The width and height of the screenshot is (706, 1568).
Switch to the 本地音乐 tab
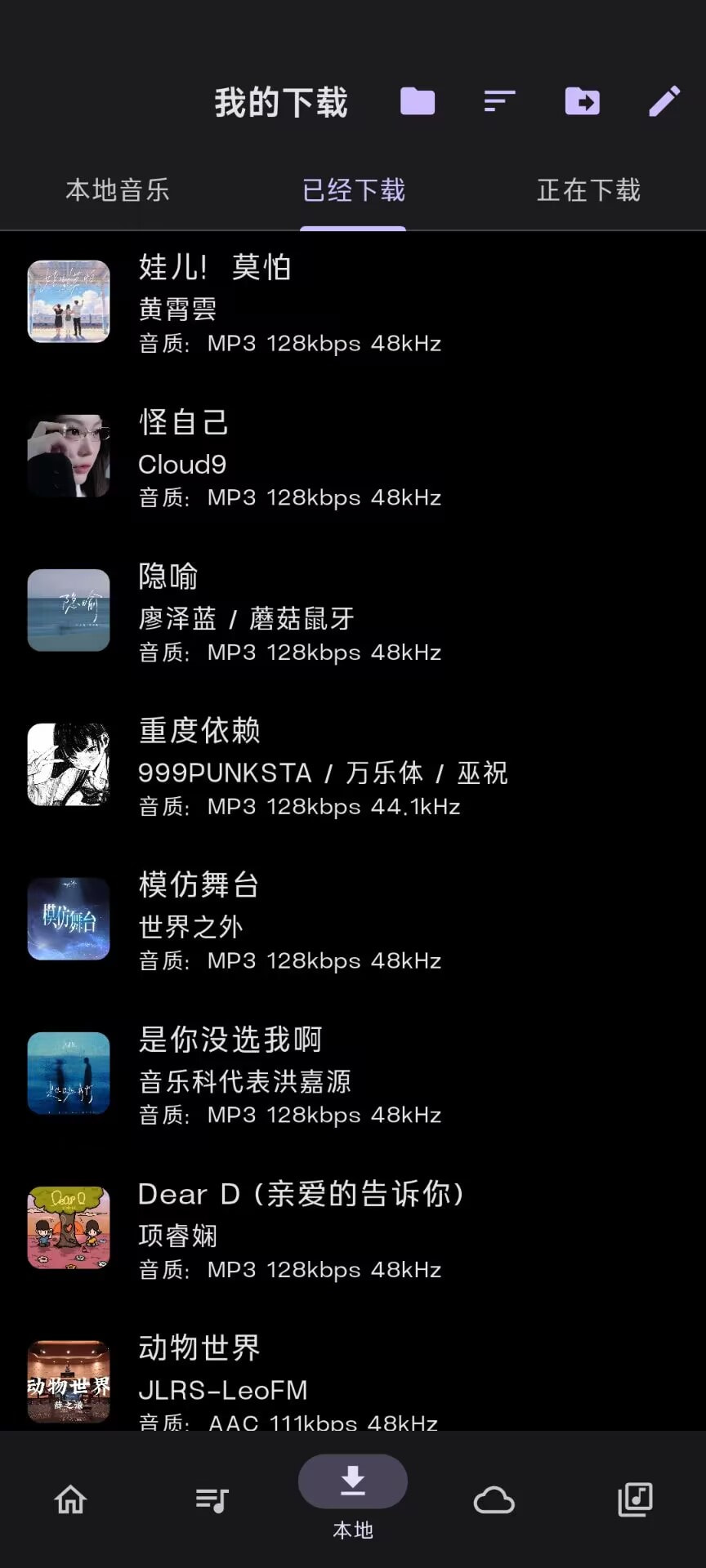(118, 190)
